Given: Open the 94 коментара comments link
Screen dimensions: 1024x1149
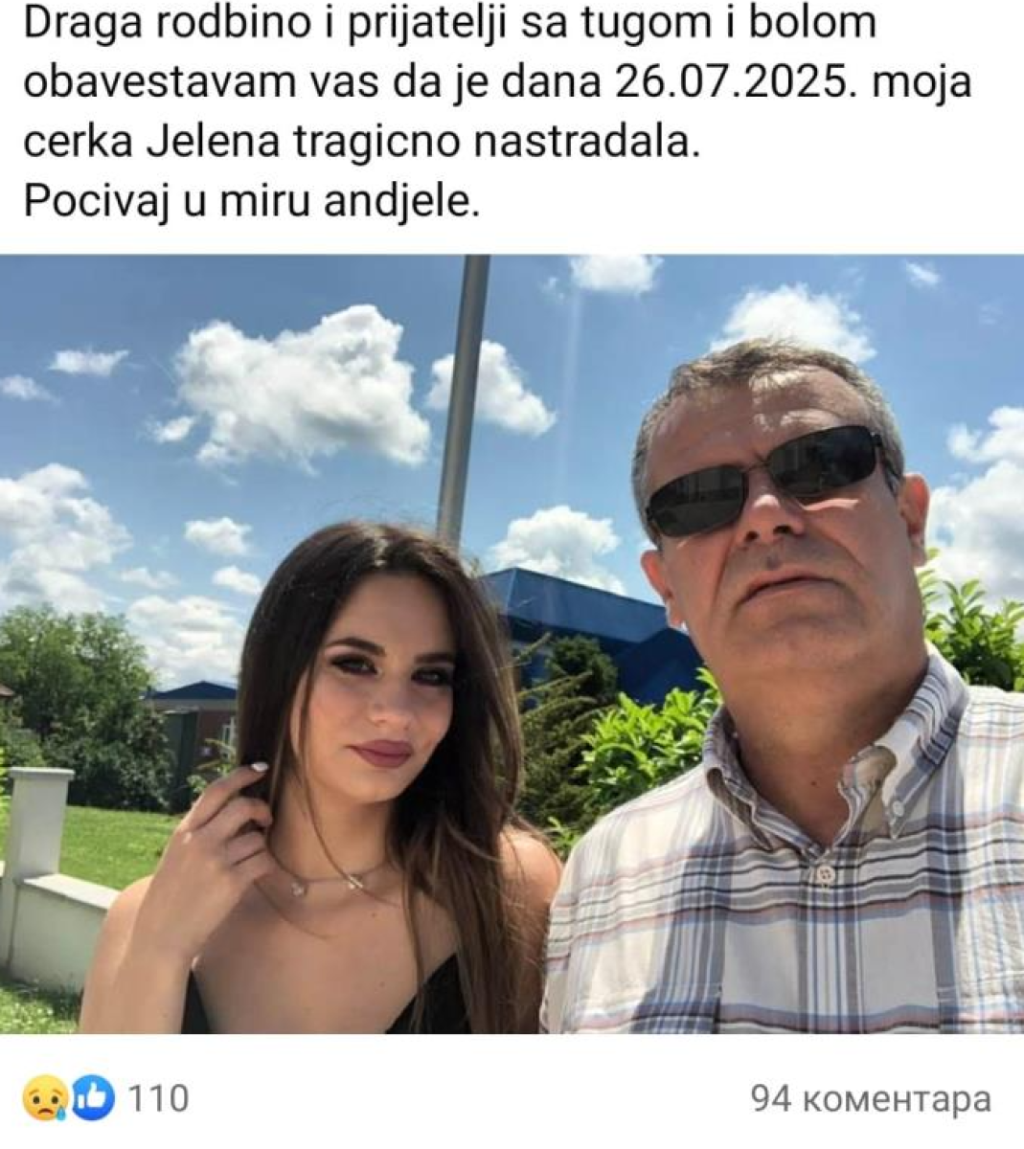Looking at the screenshot, I should tap(870, 1098).
